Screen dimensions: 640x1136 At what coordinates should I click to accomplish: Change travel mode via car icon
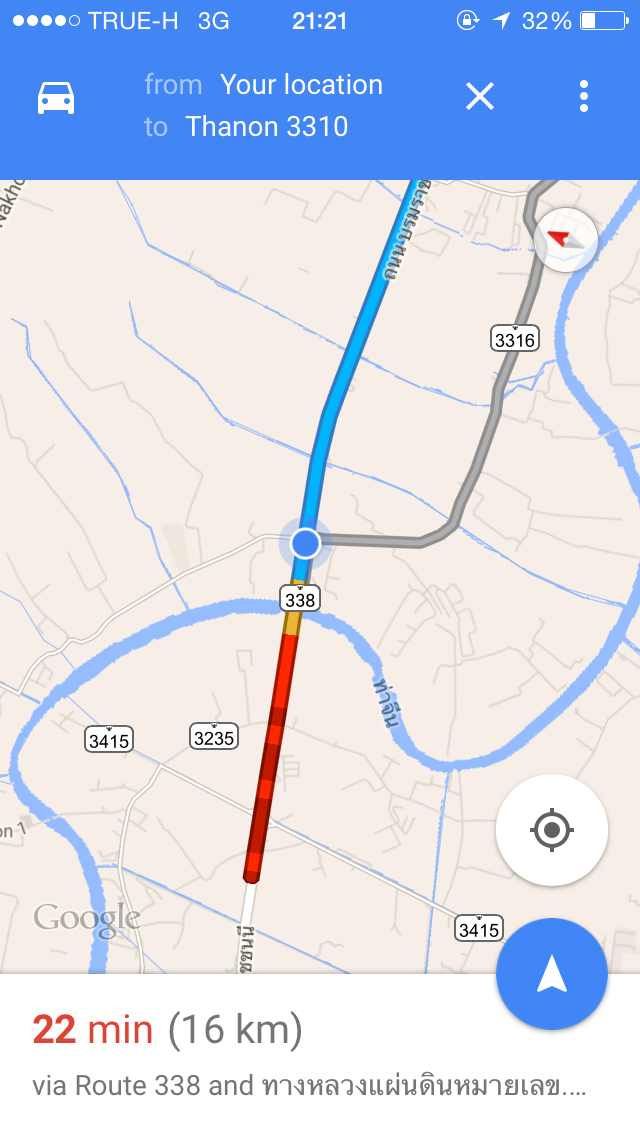pyautogui.click(x=56, y=97)
